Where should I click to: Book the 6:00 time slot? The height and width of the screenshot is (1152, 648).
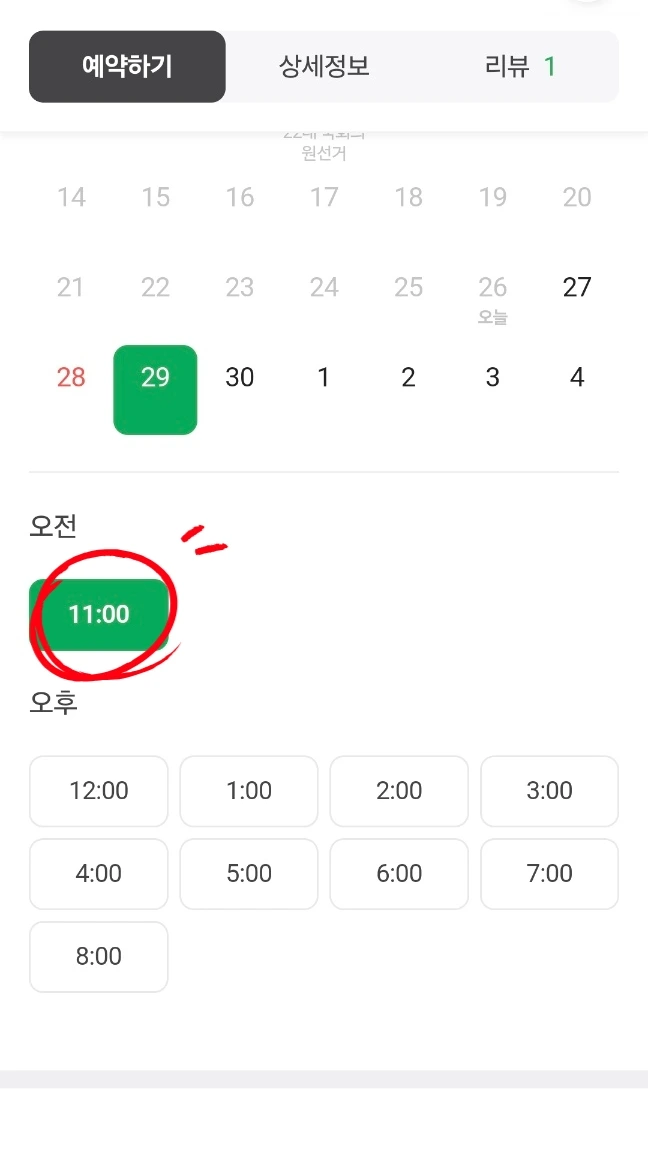pos(399,874)
